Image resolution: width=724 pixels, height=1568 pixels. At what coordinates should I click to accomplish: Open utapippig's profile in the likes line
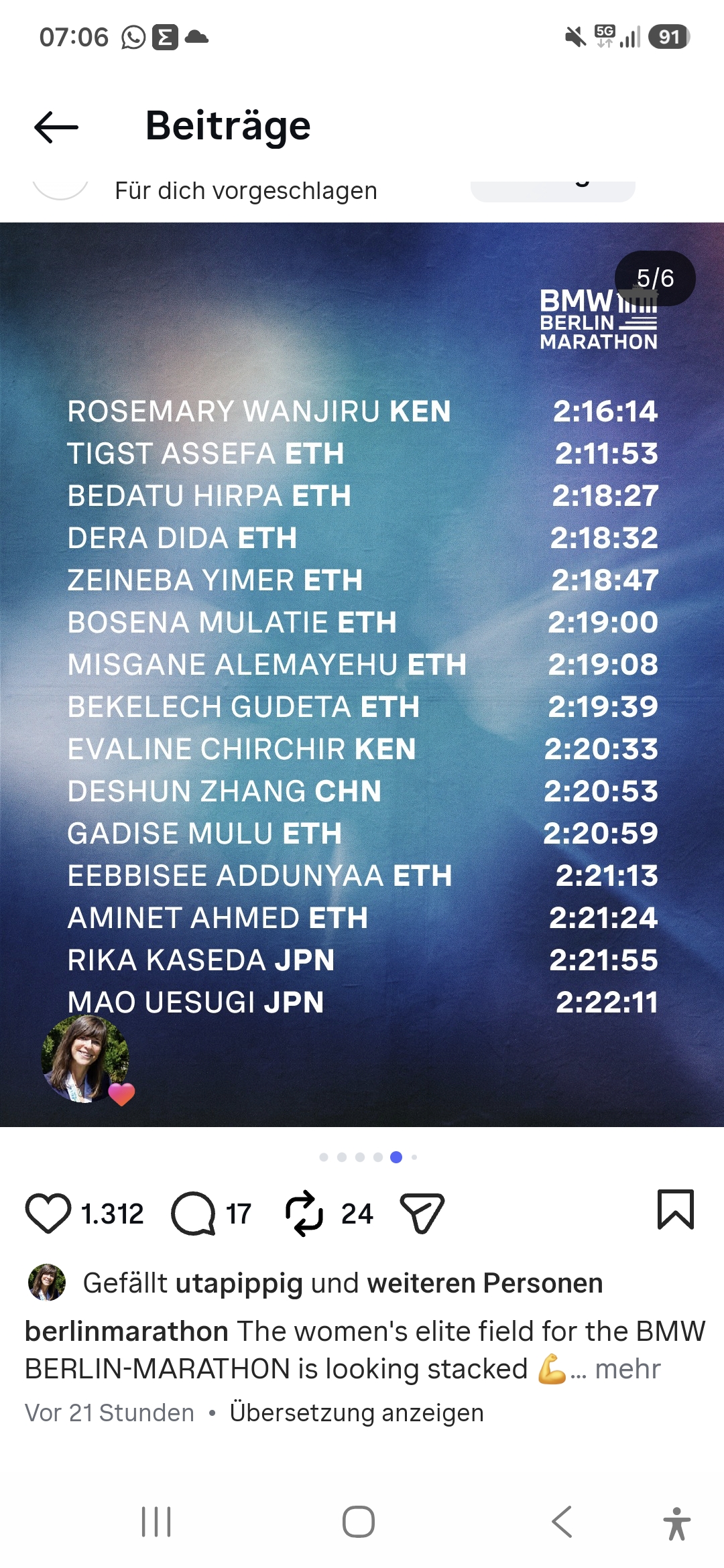[x=239, y=1283]
